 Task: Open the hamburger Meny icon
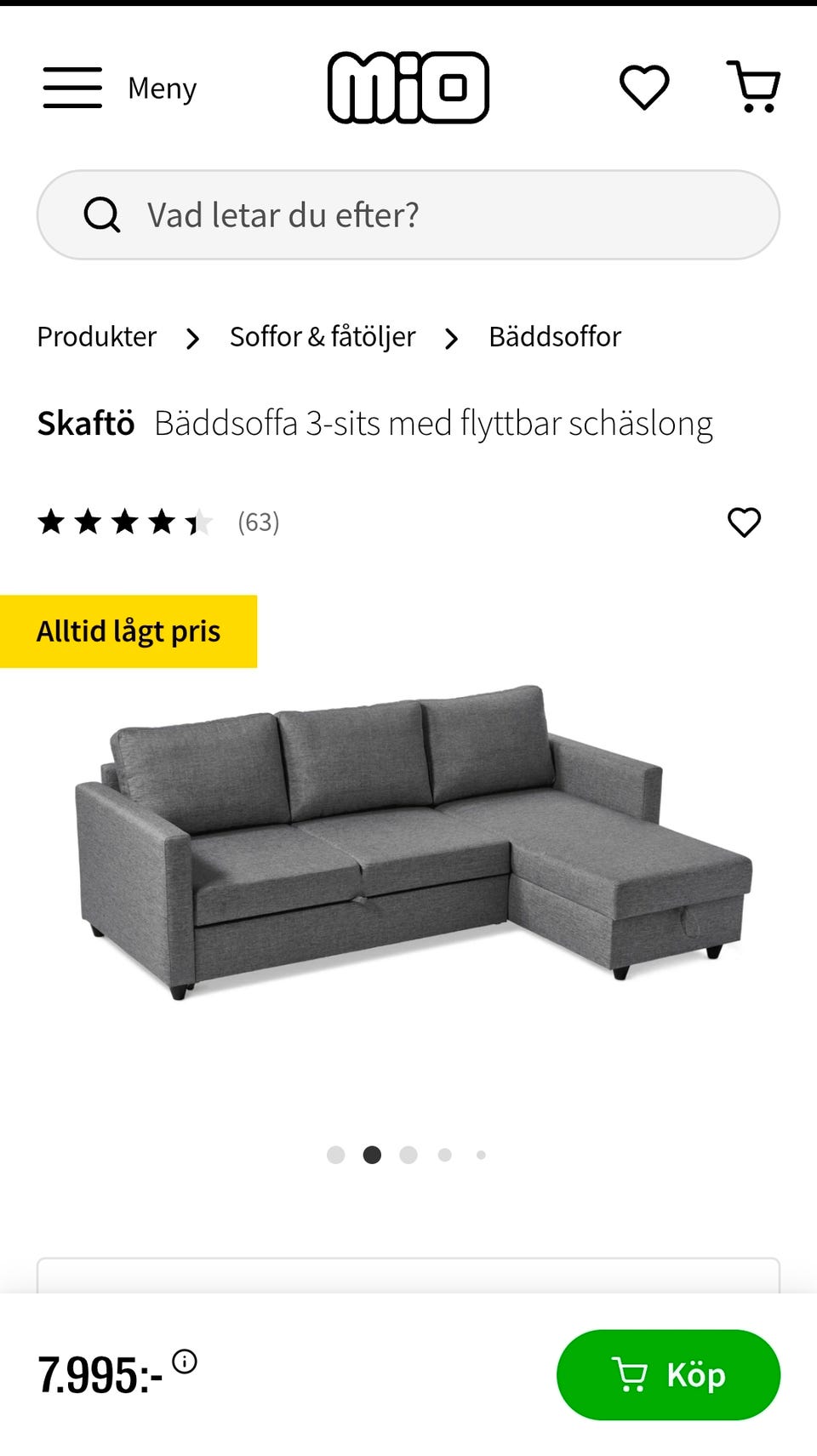coord(72,88)
